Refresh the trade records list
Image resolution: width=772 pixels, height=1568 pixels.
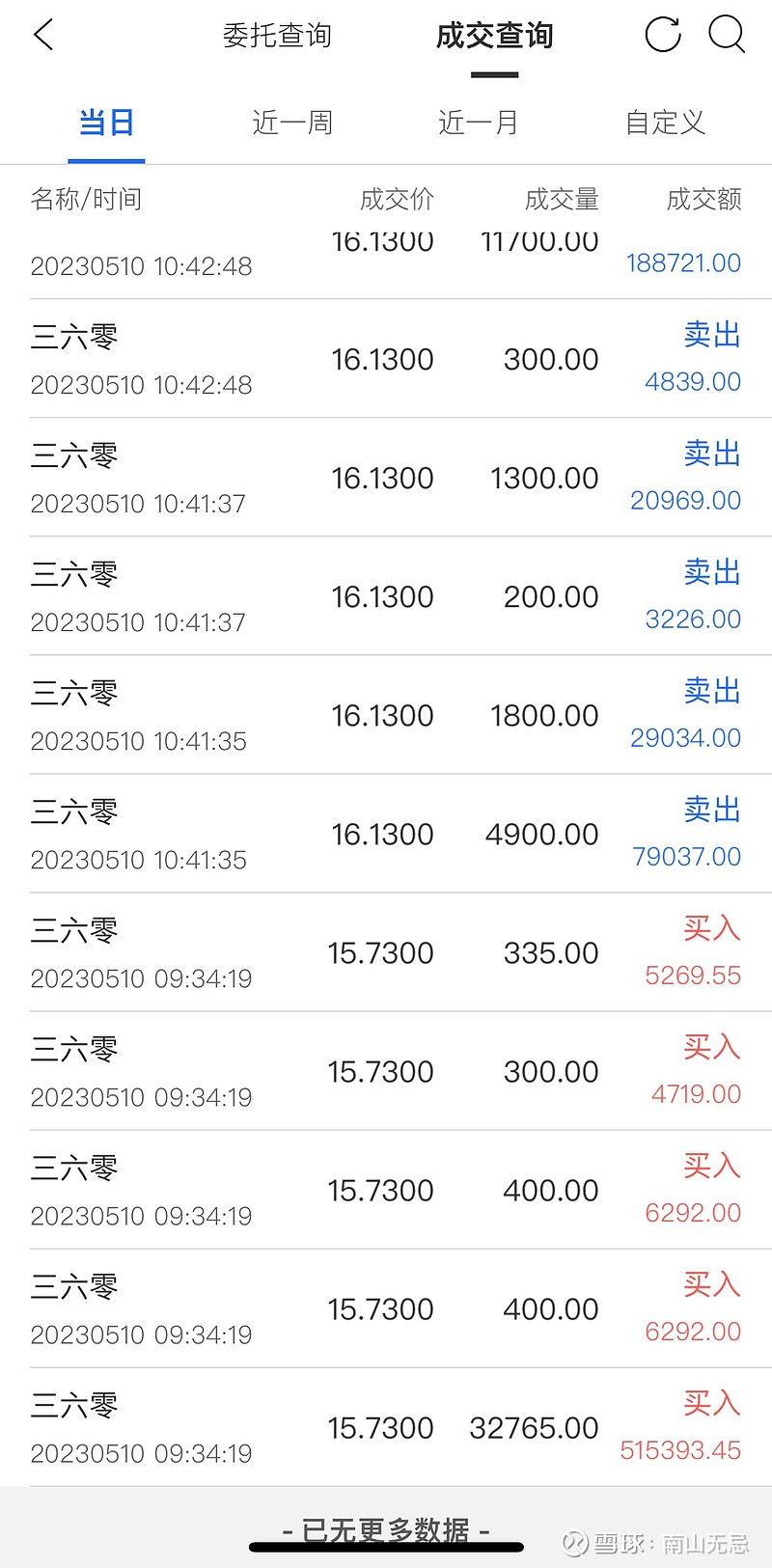(x=663, y=36)
